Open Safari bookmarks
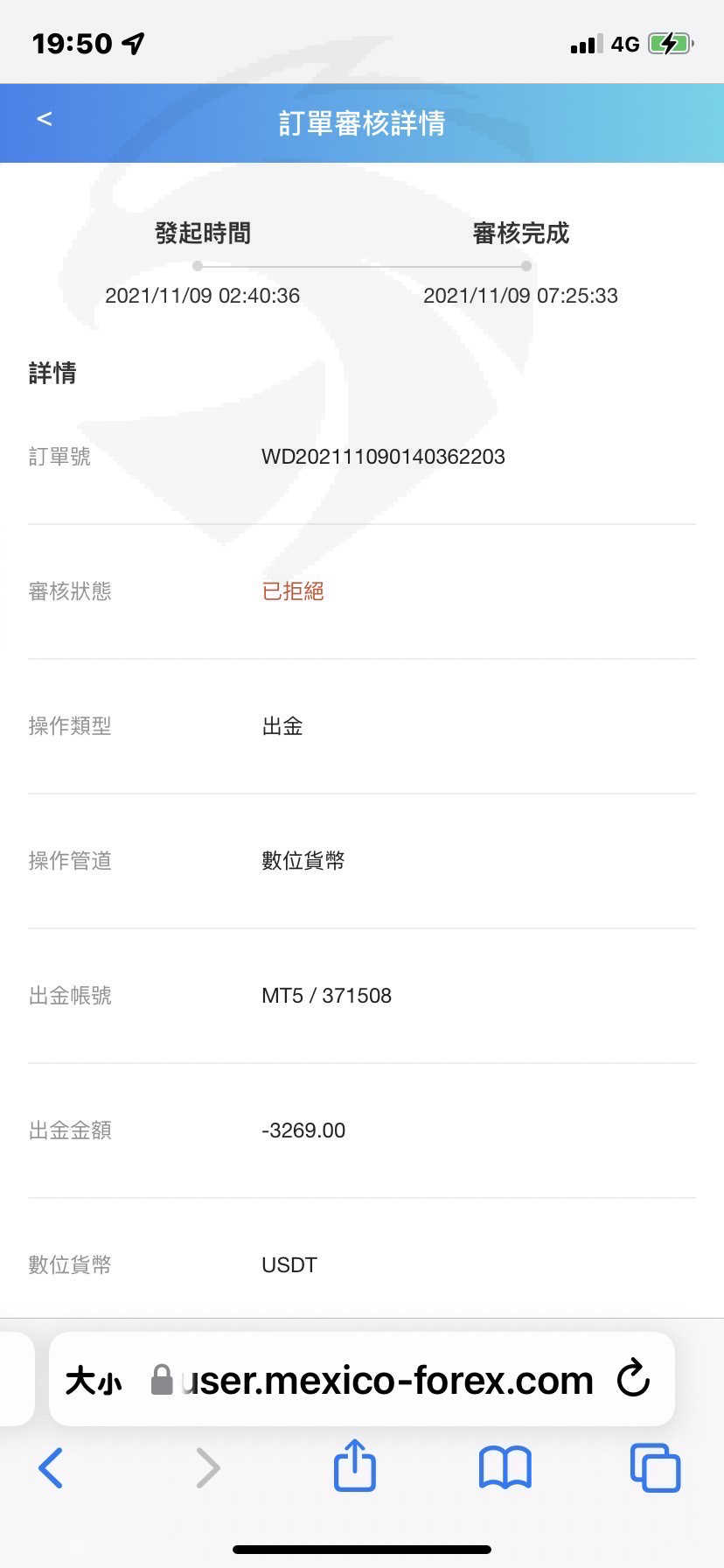 tap(505, 1467)
